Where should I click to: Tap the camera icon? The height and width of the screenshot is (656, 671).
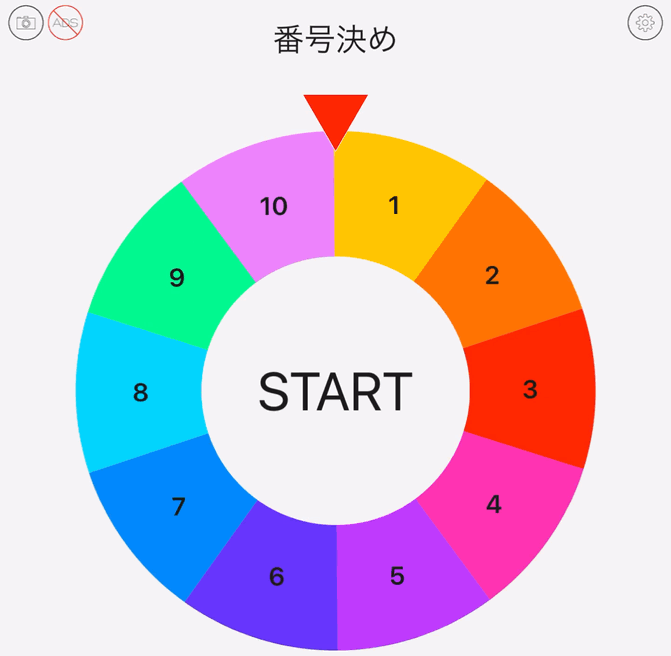(x=26, y=22)
